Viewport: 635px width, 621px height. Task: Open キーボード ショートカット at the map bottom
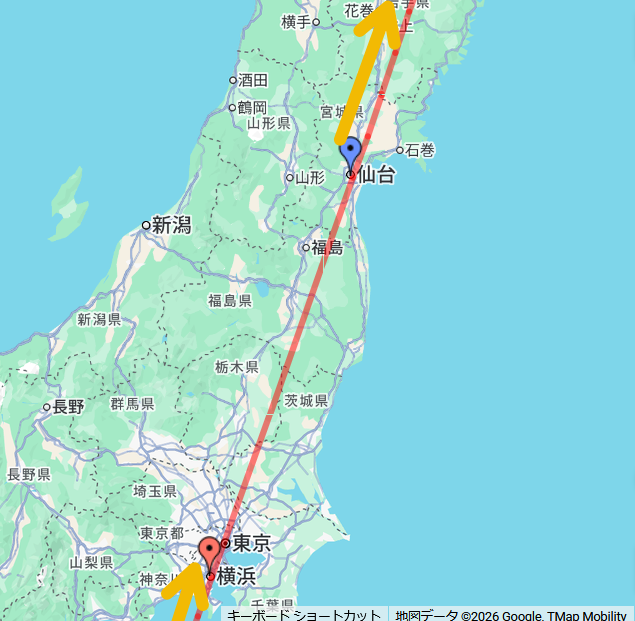(304, 615)
